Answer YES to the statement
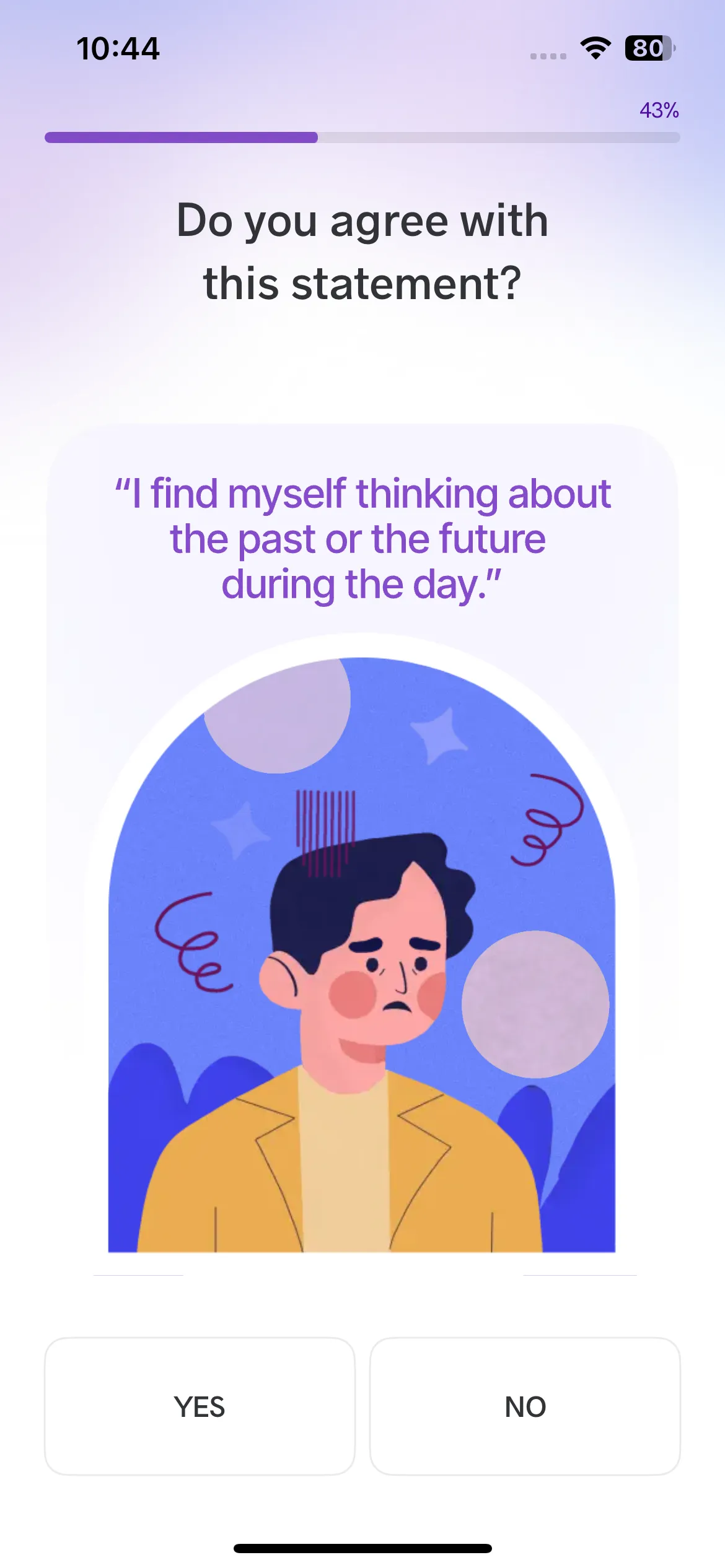 200,1406
